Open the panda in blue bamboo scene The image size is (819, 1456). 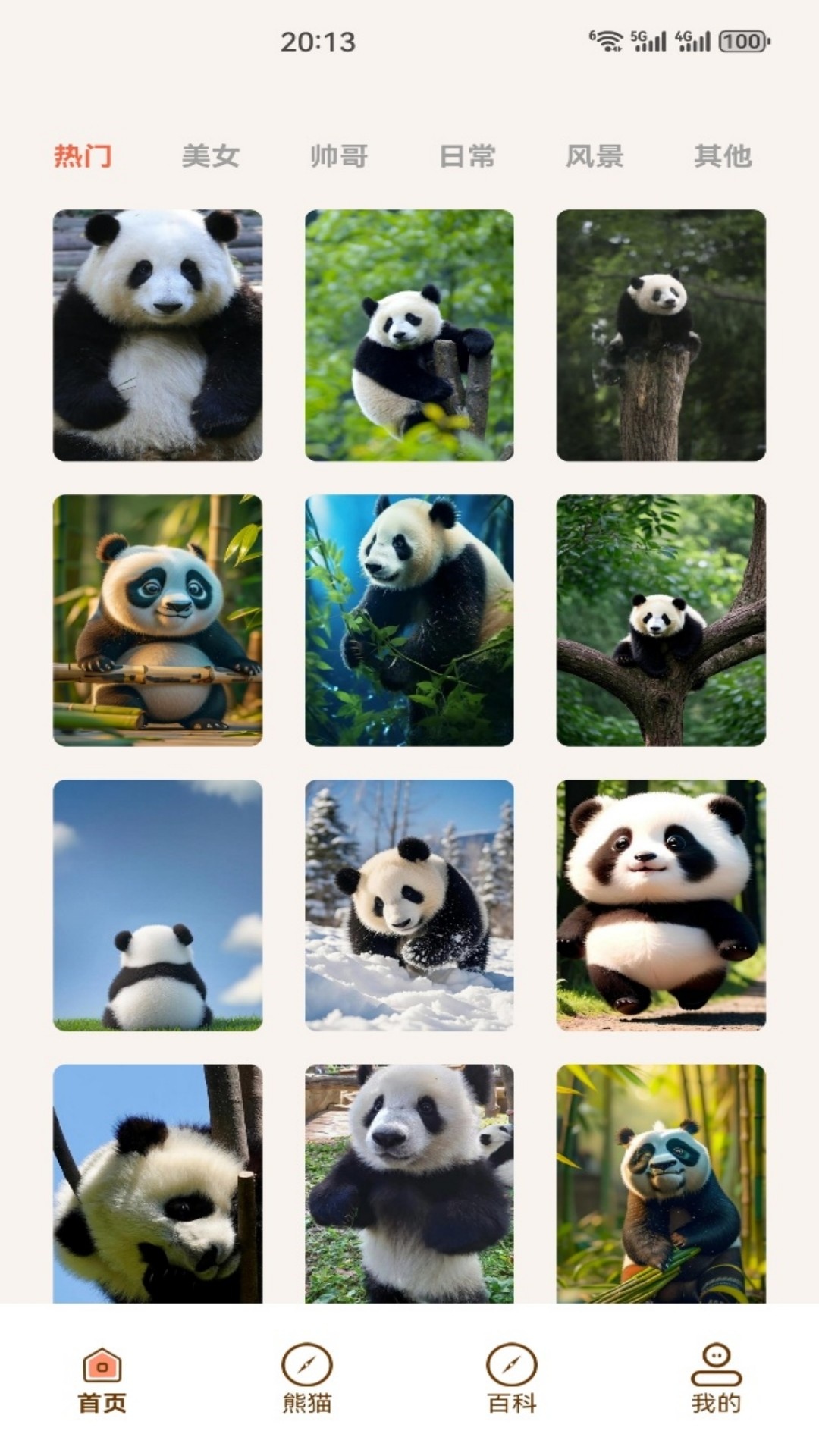click(409, 620)
